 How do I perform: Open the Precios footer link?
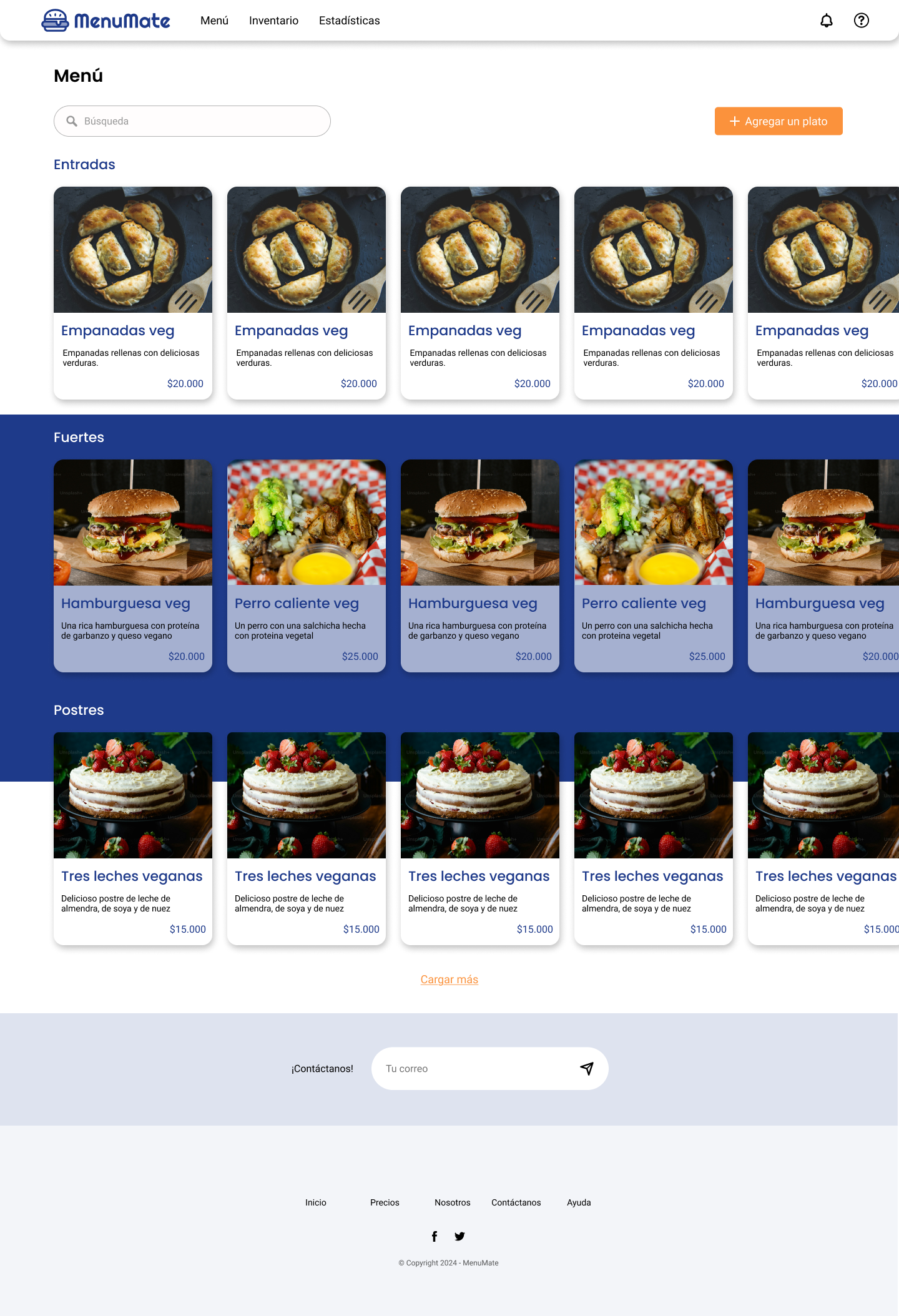coord(385,1202)
